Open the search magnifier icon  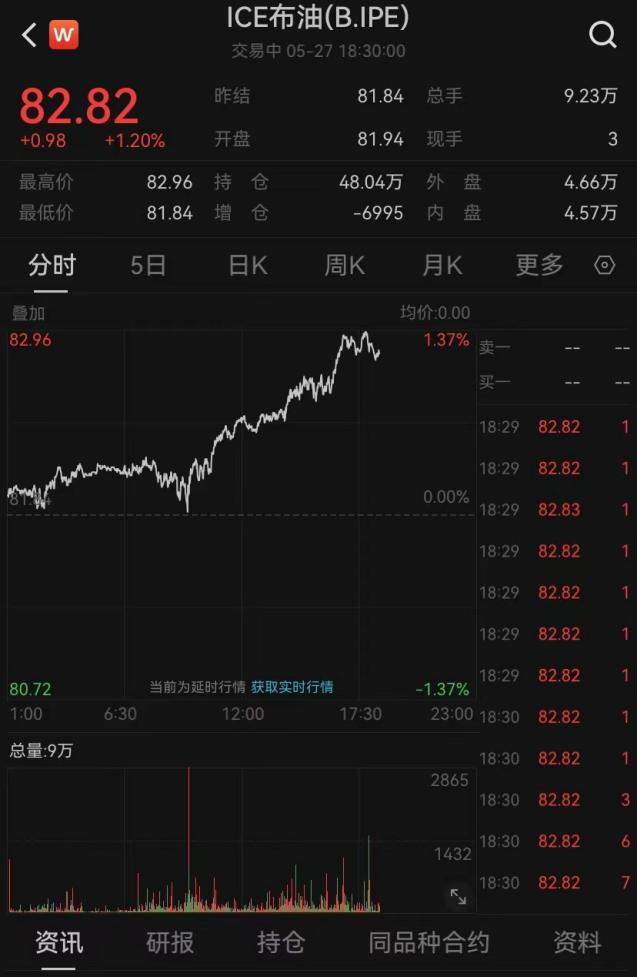click(x=602, y=36)
